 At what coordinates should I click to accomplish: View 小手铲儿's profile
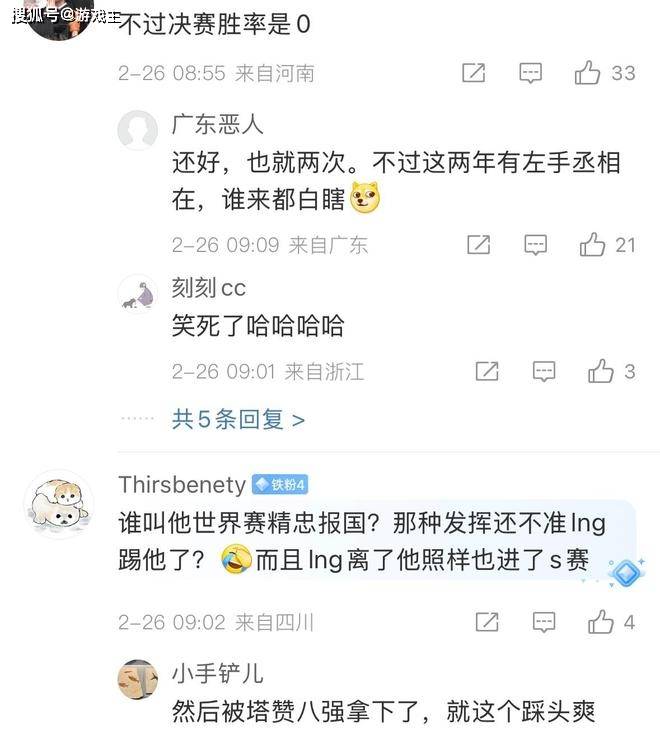[x=138, y=680]
